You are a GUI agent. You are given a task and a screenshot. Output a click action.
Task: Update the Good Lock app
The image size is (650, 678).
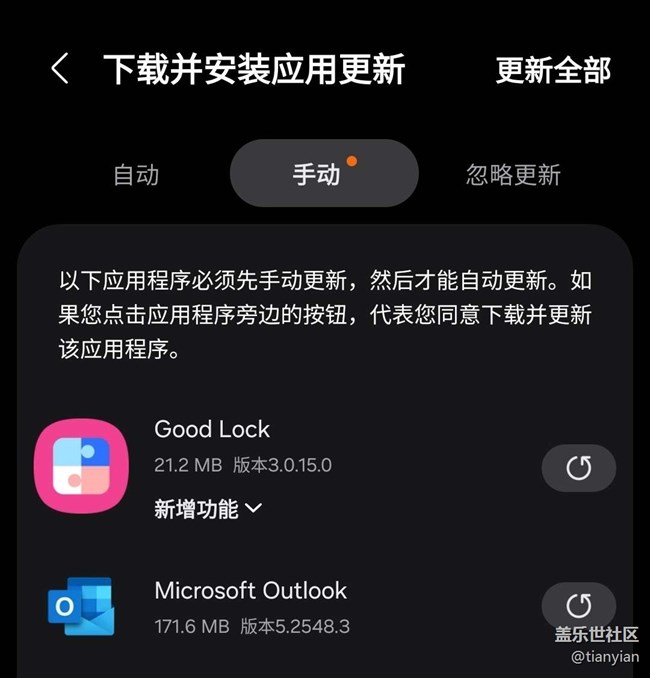pyautogui.click(x=578, y=468)
